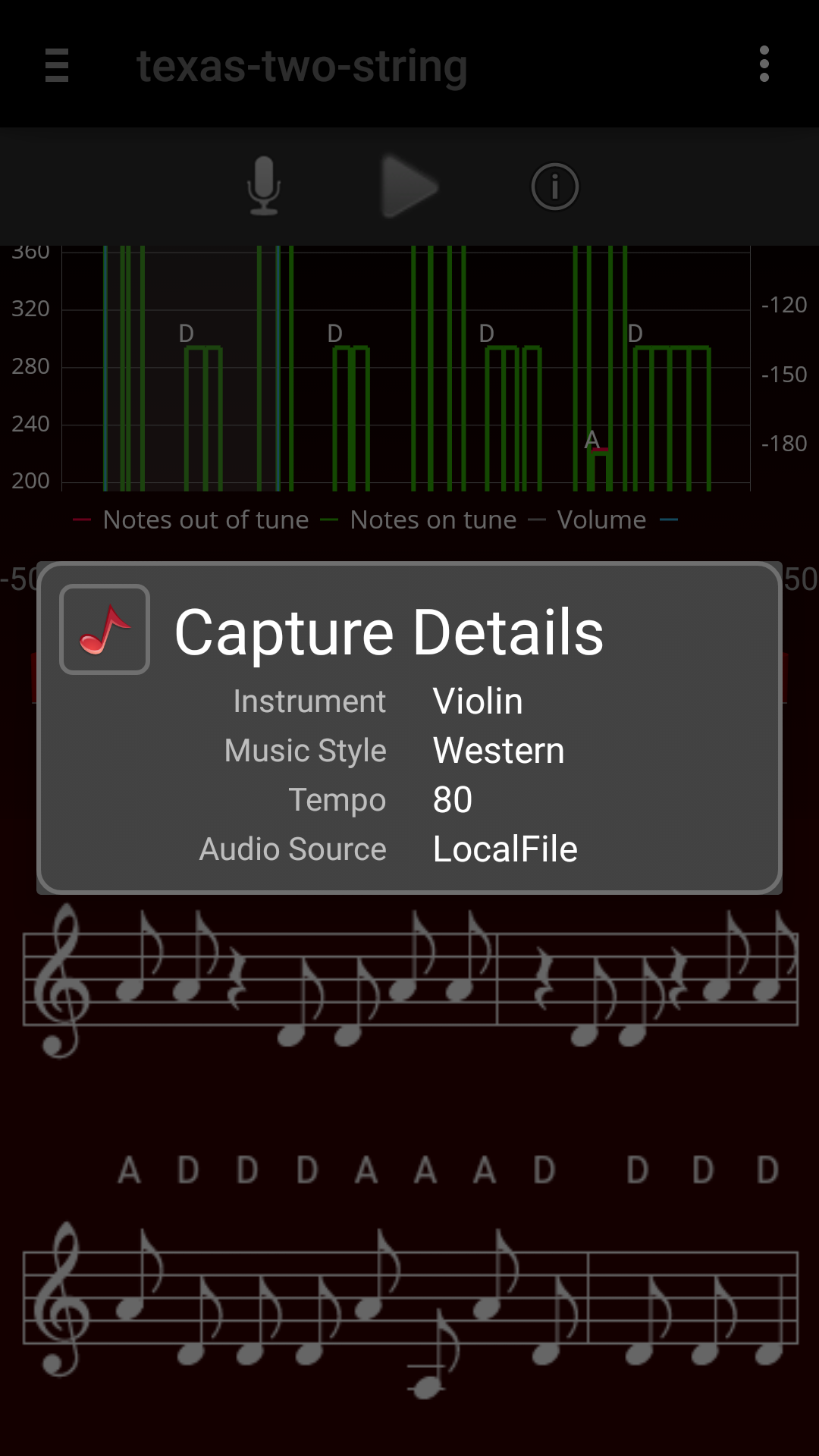819x1456 pixels.
Task: Toggle 'Notes out of tune' legend entry
Action: point(206,519)
